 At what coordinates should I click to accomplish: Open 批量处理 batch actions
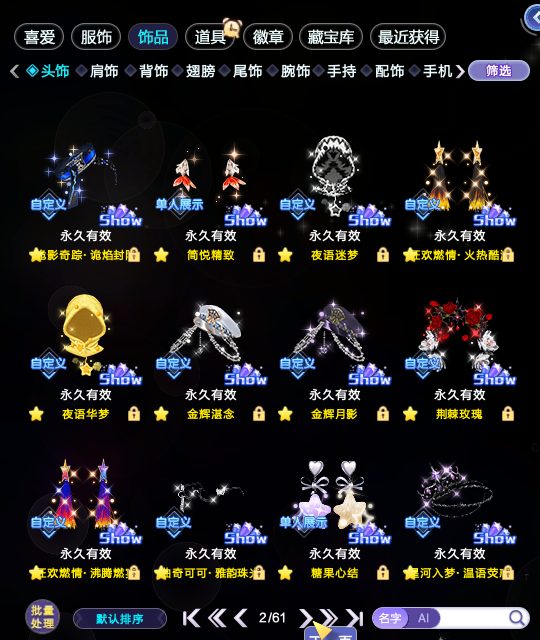coord(42,617)
